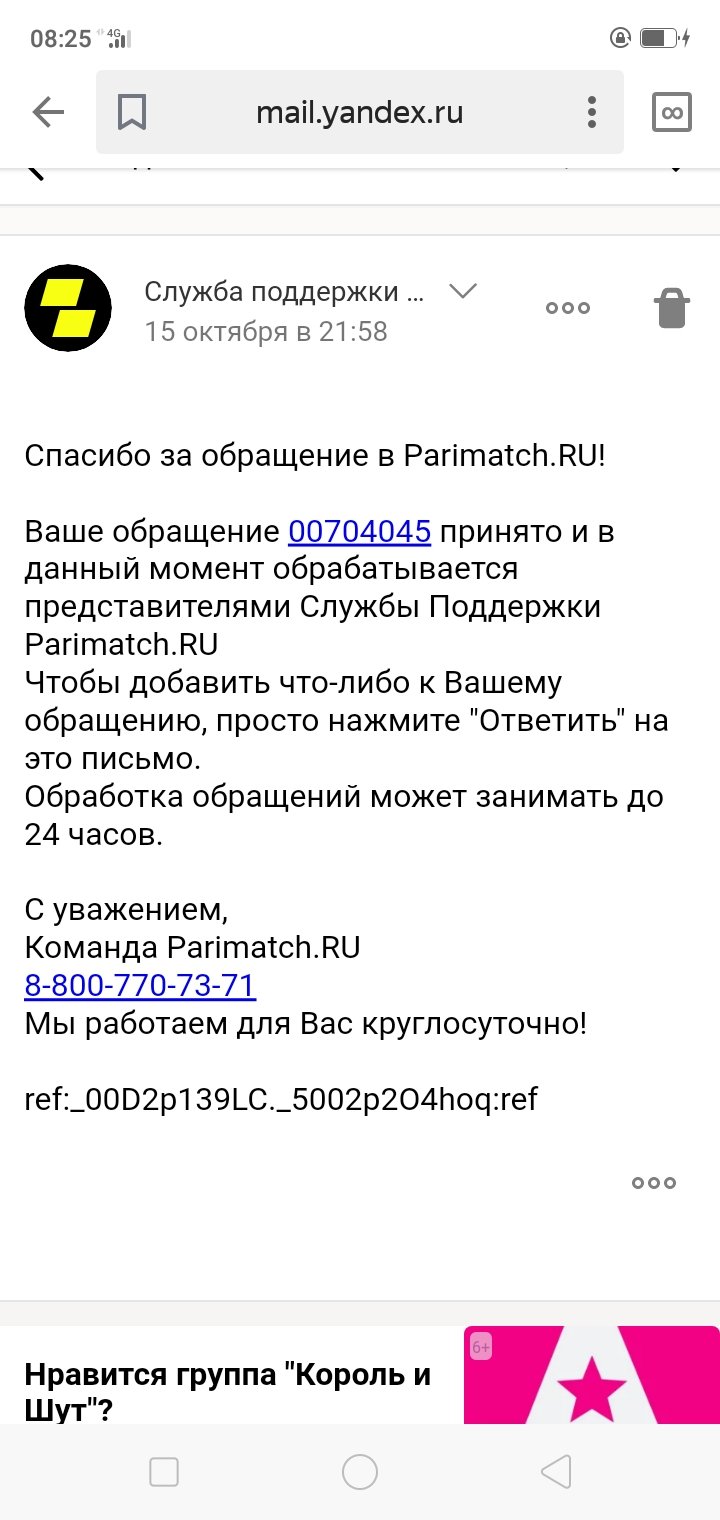
Task: Go to the system home screen
Action: 360,1472
